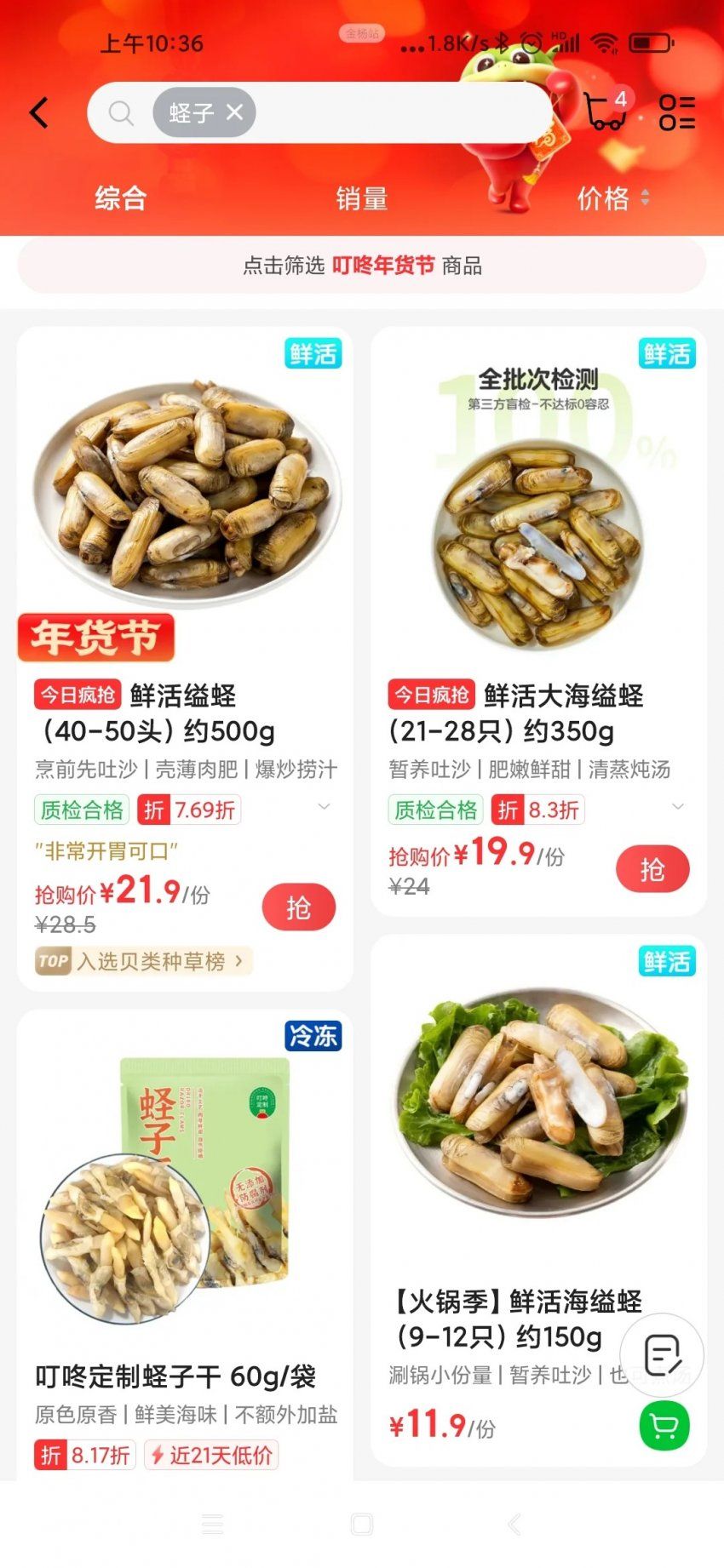Sort results by 销量

pyautogui.click(x=362, y=198)
